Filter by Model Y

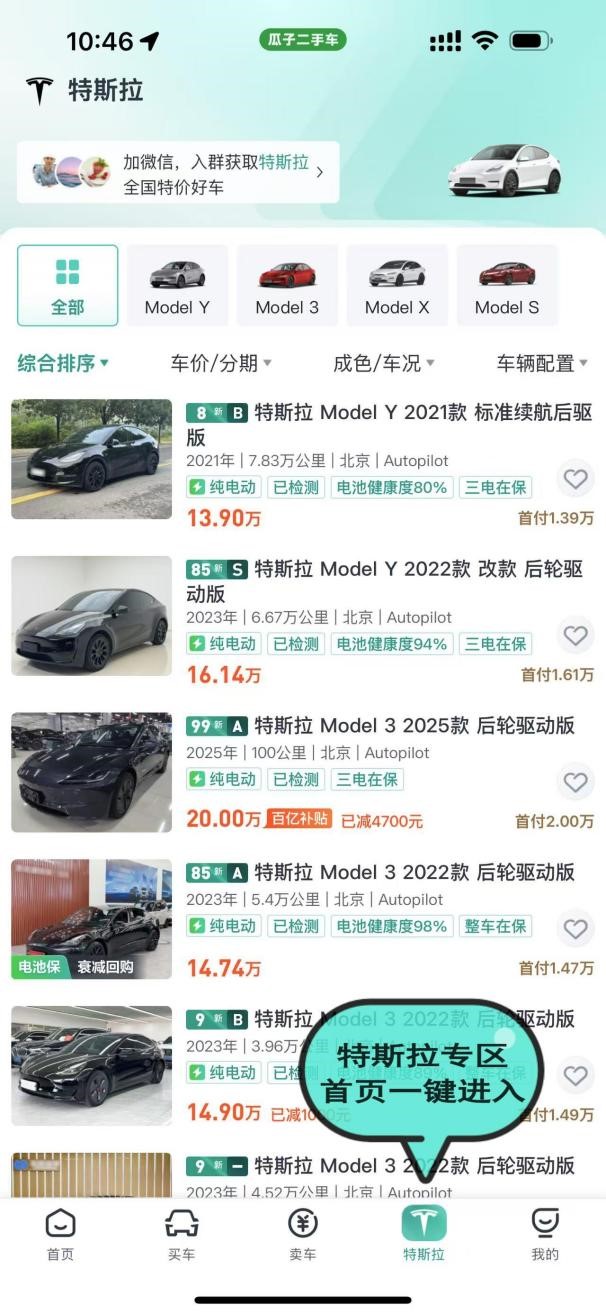[177, 286]
